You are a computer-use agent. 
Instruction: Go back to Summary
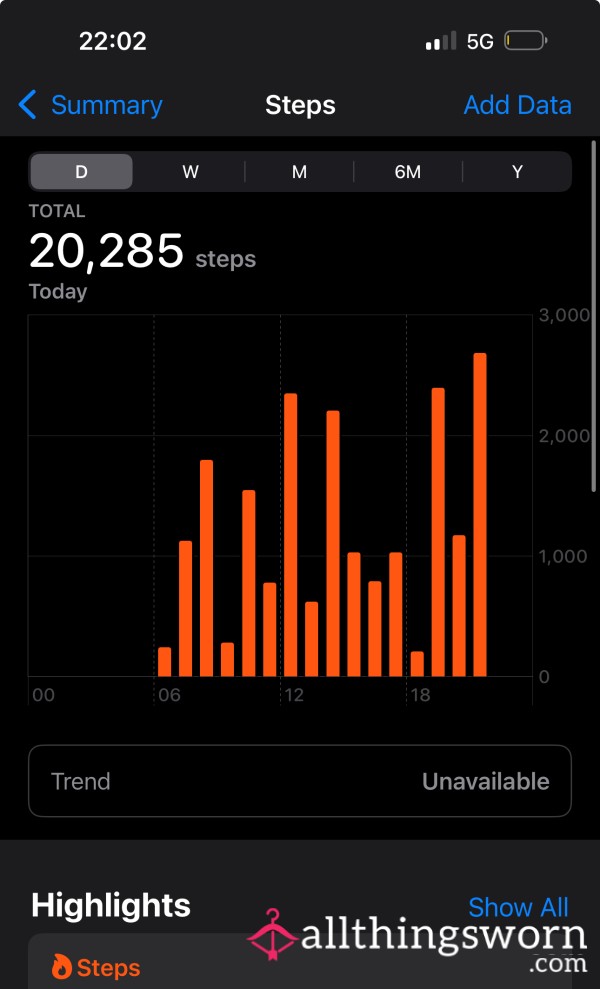90,105
